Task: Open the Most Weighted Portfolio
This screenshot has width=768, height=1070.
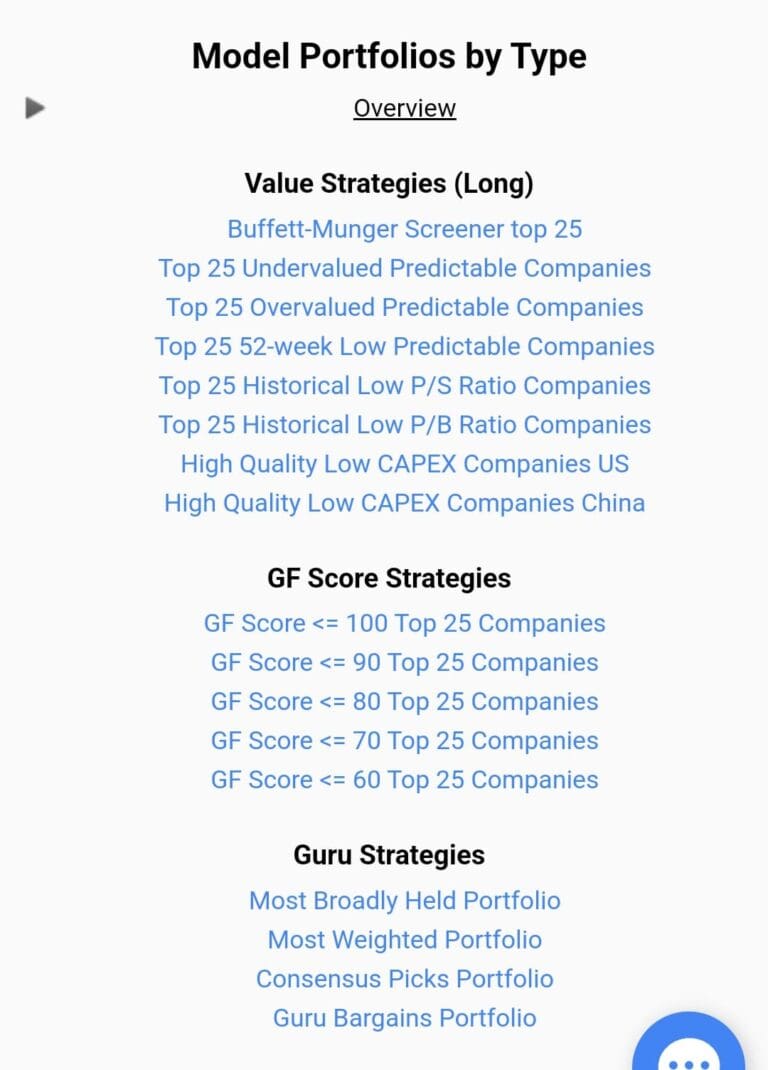Action: click(x=404, y=939)
